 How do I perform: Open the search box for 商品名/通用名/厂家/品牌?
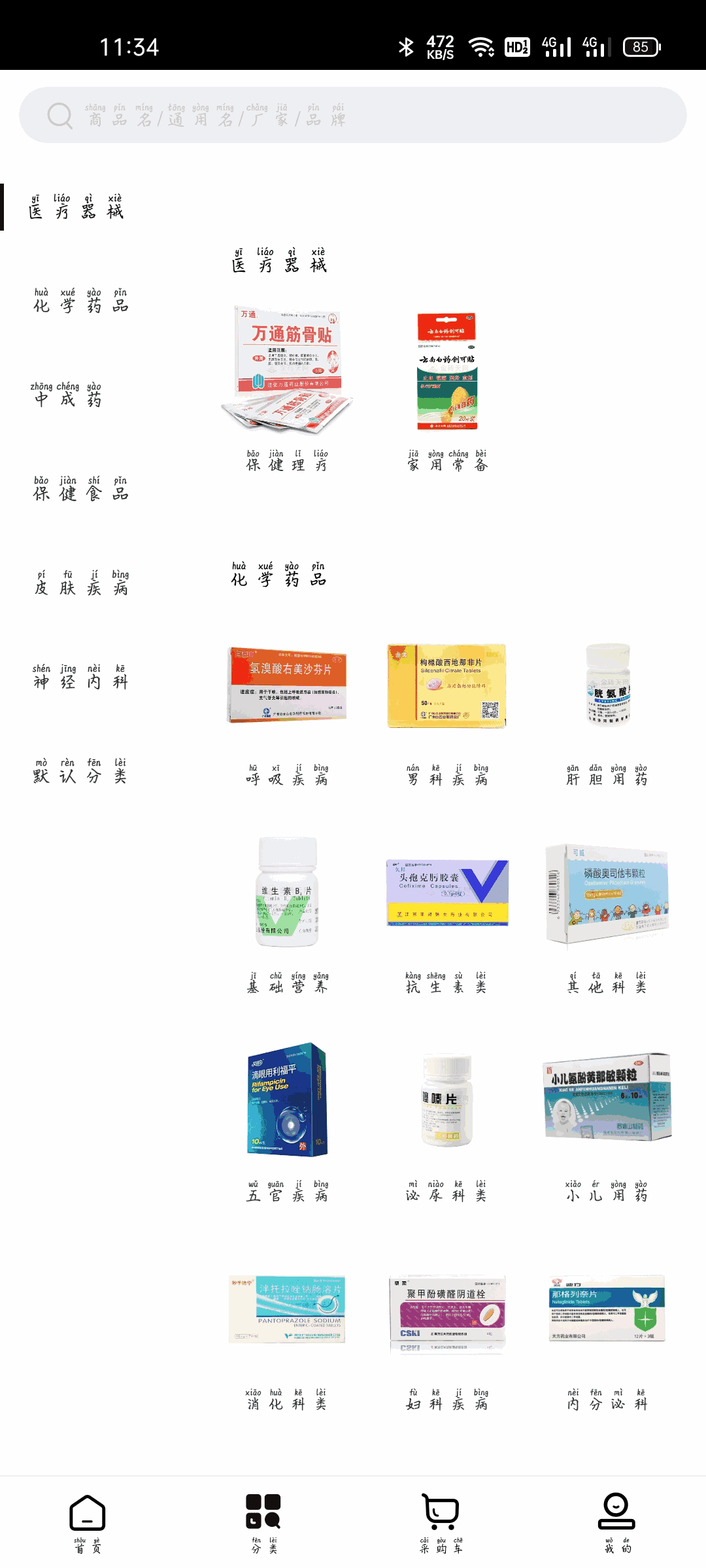click(x=353, y=115)
